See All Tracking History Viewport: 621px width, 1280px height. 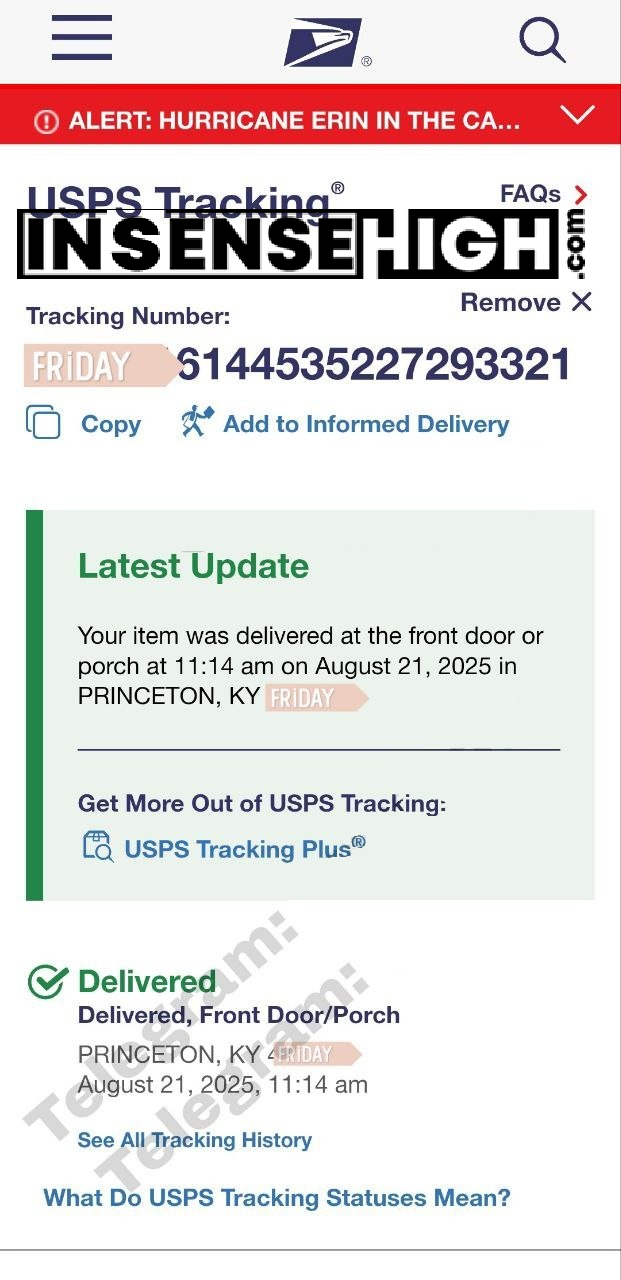coord(195,1140)
